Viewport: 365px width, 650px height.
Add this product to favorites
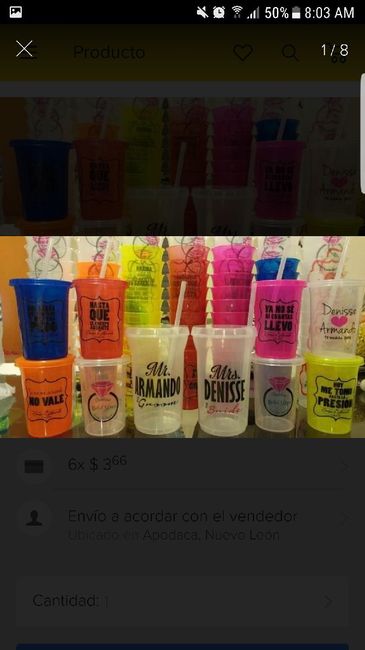point(243,53)
